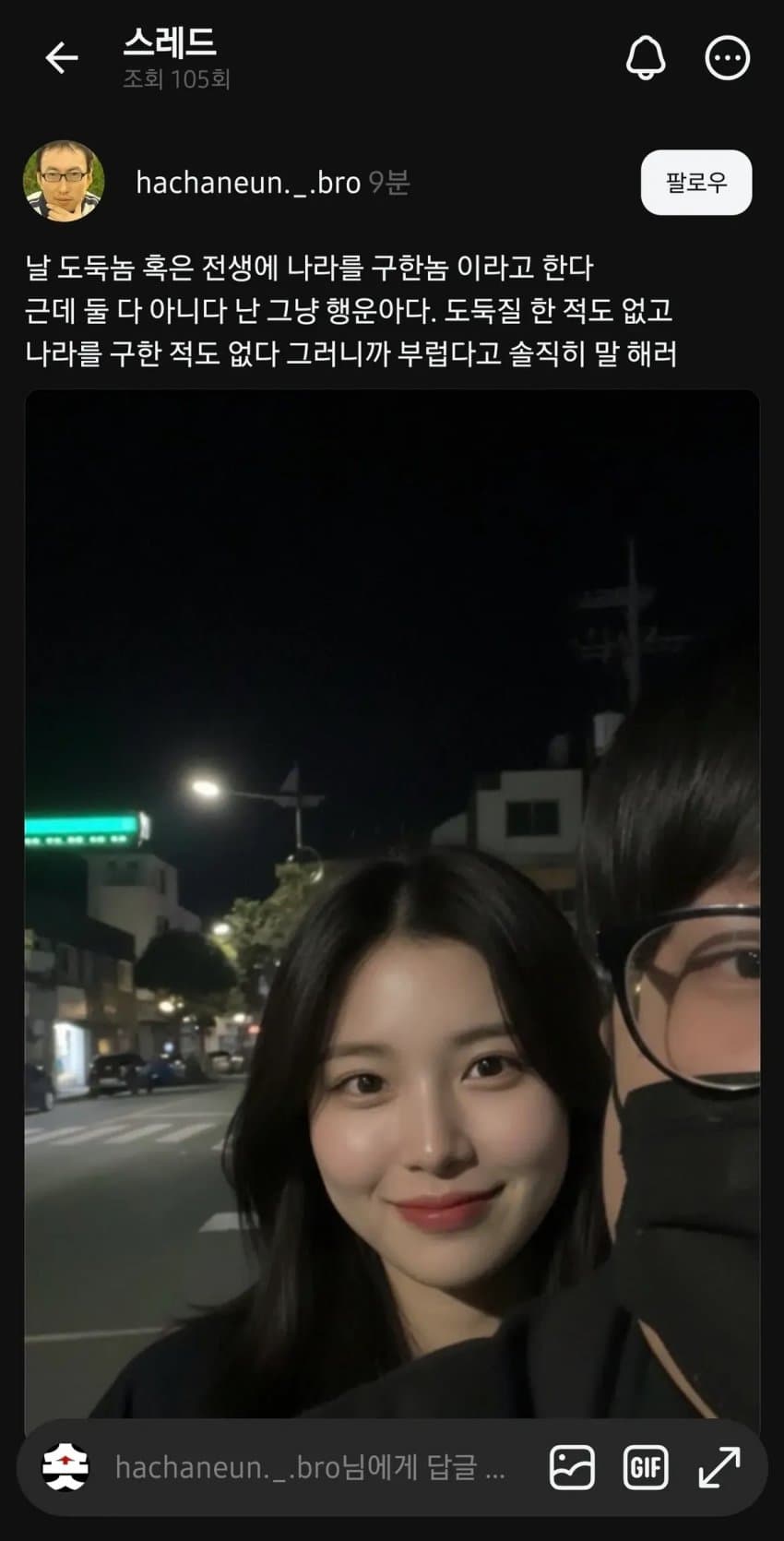Image resolution: width=784 pixels, height=1541 pixels.
Task: Open hachaneun._.bro's profile picture
Action: [64, 182]
